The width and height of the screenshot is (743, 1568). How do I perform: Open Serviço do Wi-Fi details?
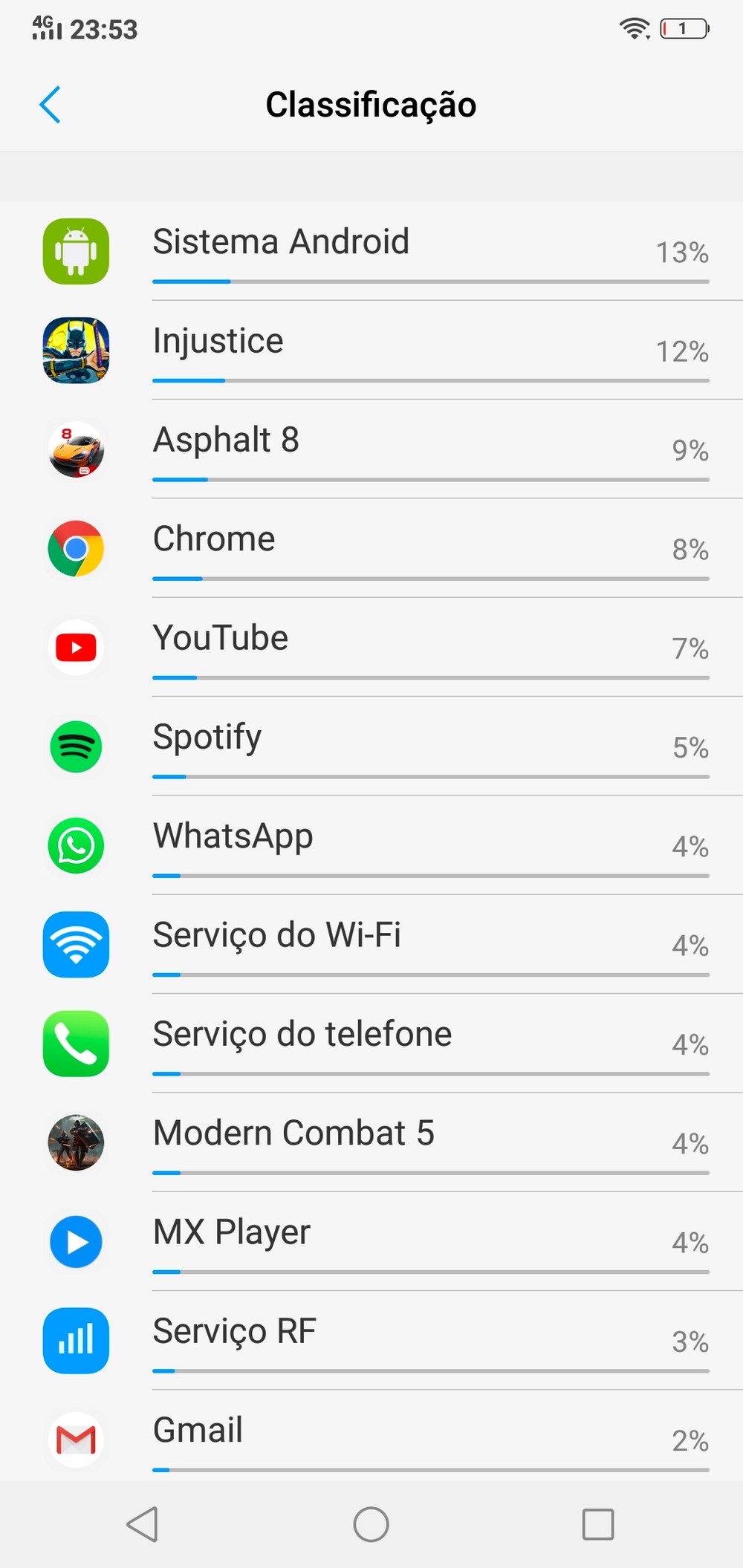pyautogui.click(x=371, y=944)
